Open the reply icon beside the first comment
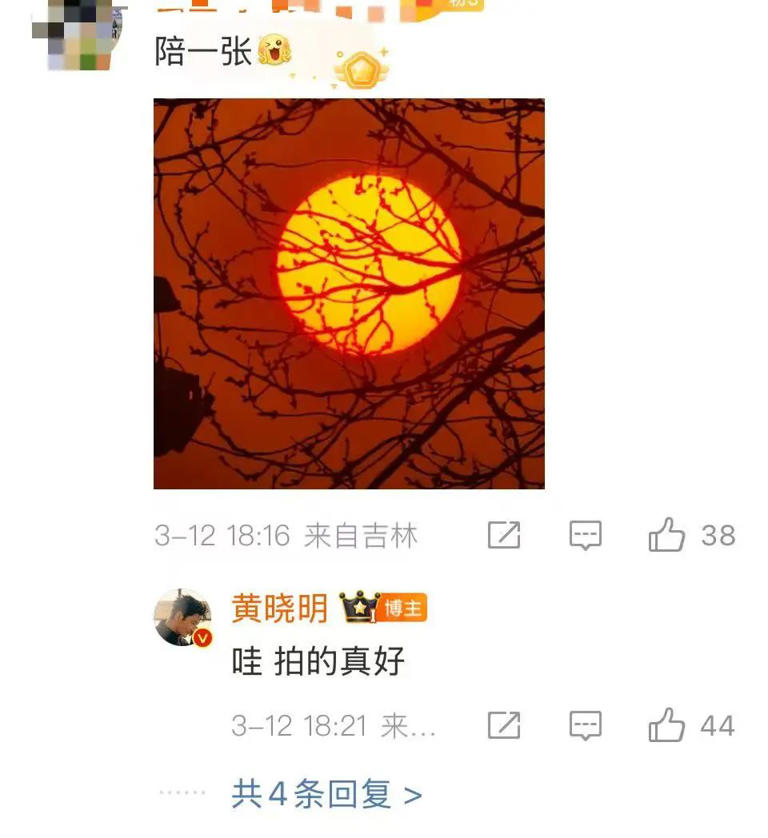The image size is (768, 838). pos(584,535)
